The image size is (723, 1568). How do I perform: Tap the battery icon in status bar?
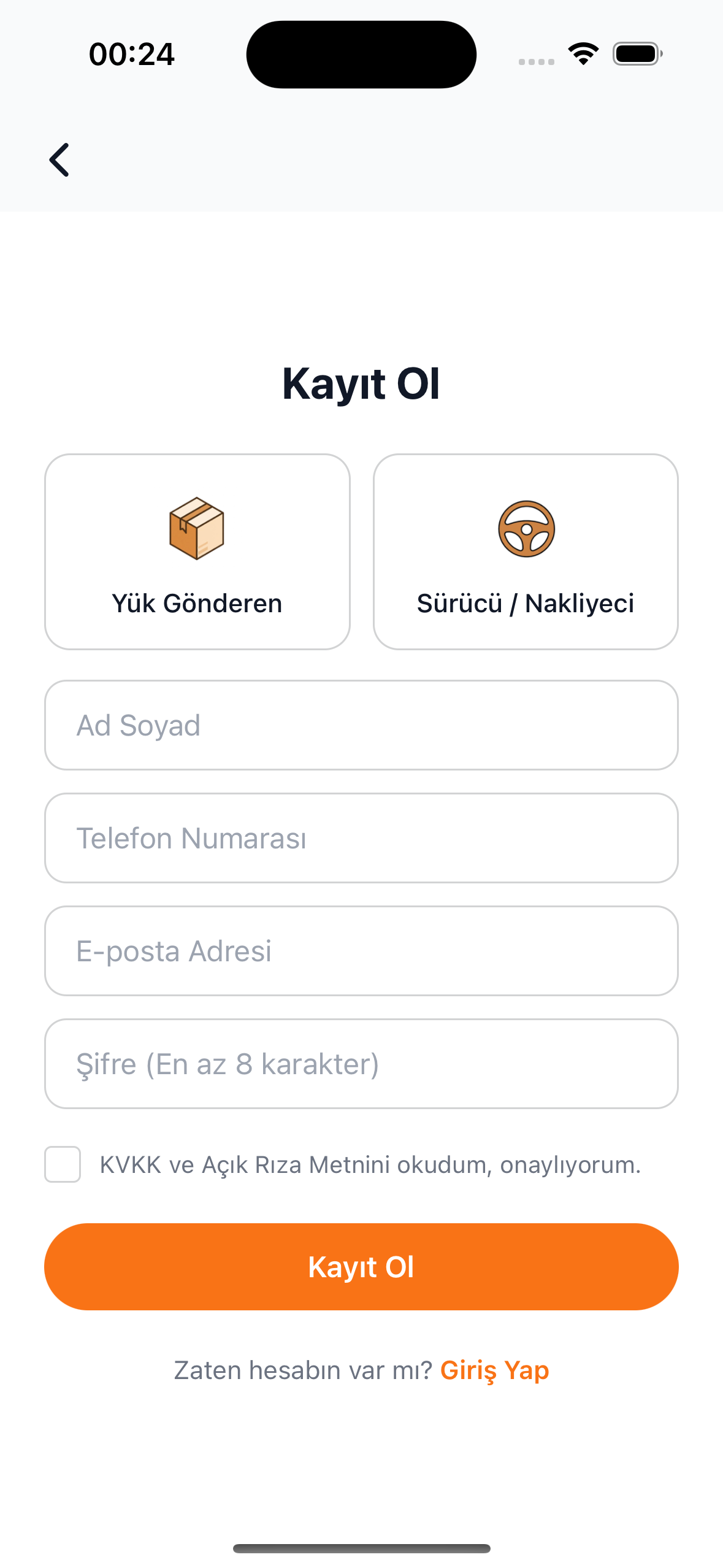coord(635,53)
